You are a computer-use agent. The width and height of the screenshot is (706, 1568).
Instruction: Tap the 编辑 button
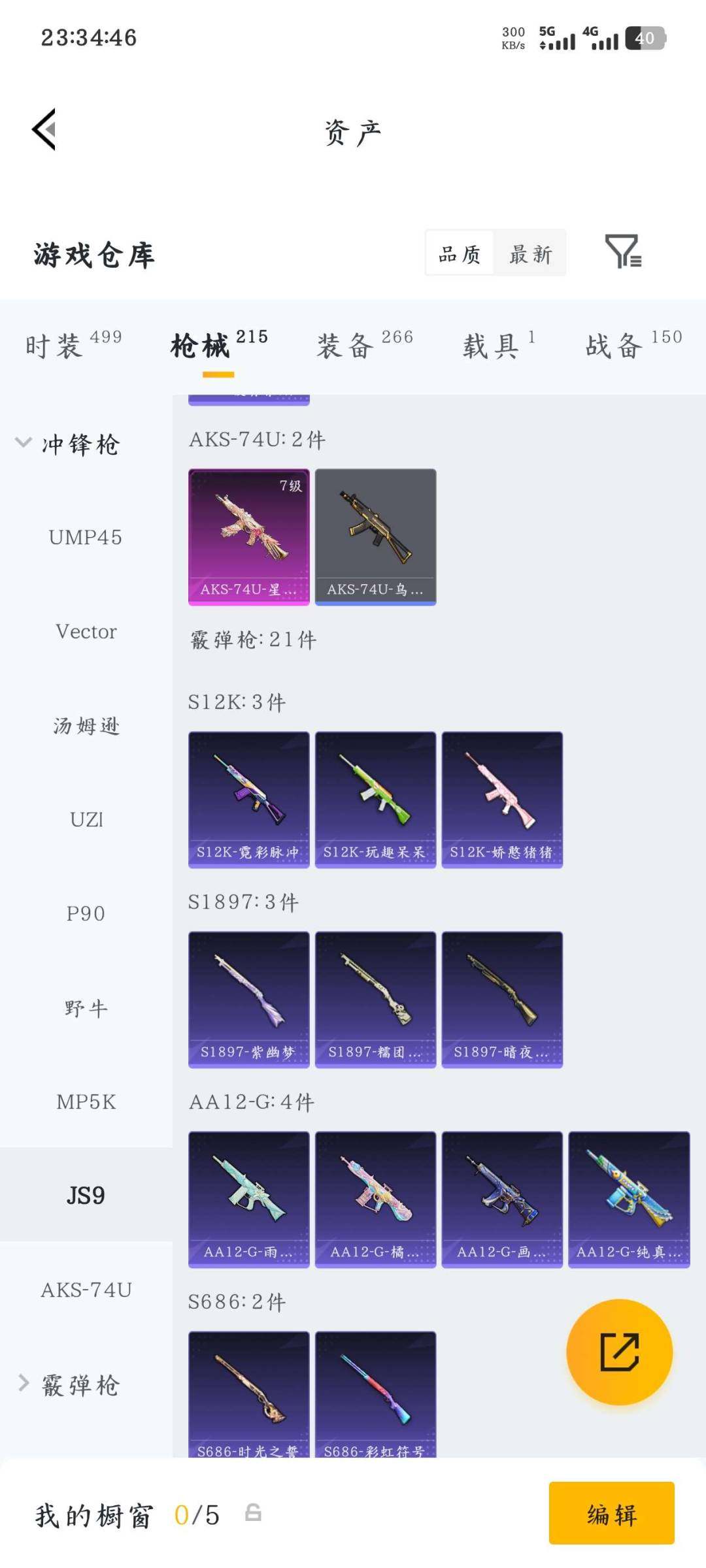coord(611,1513)
